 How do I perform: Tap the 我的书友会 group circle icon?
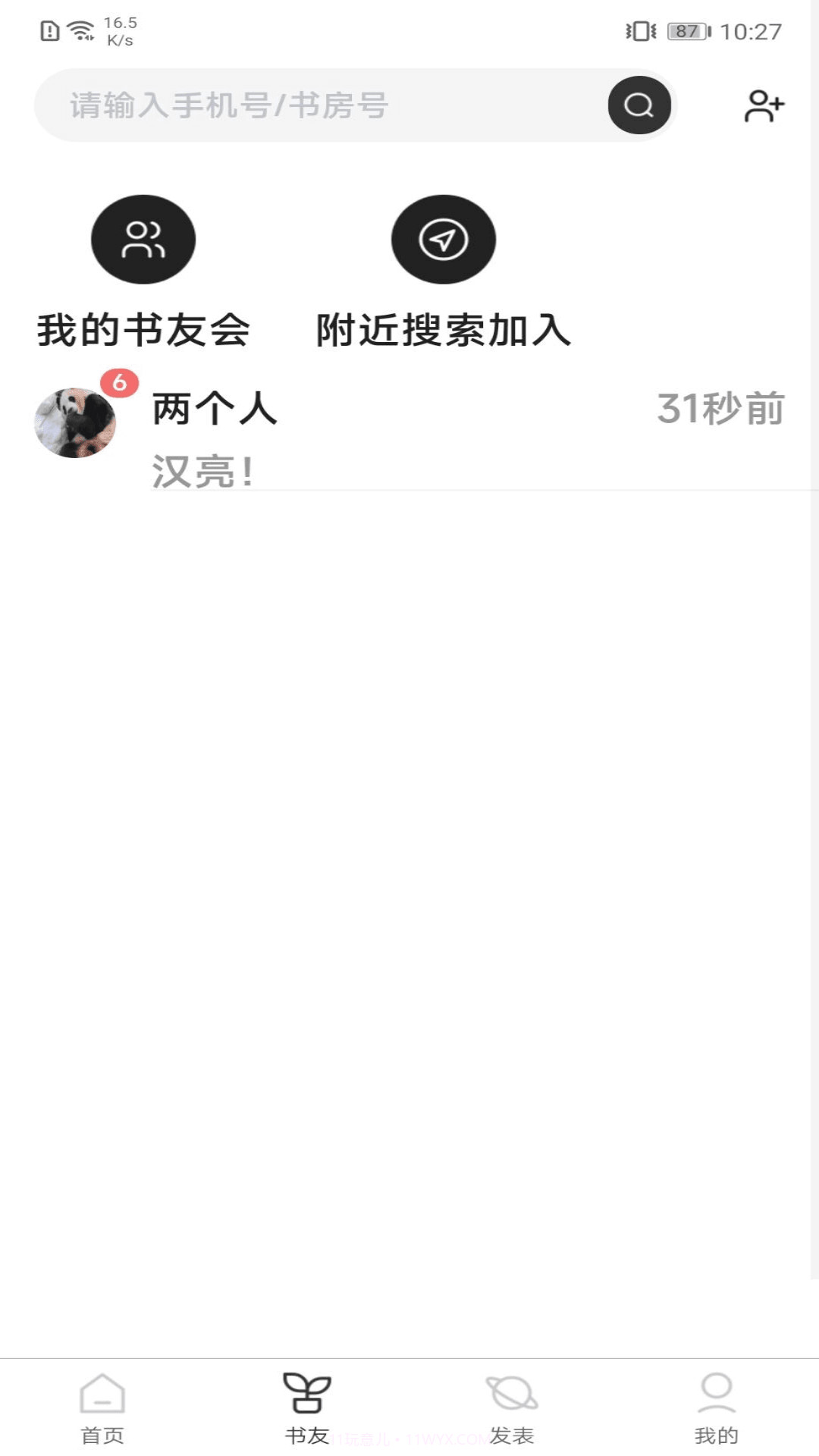click(x=143, y=239)
